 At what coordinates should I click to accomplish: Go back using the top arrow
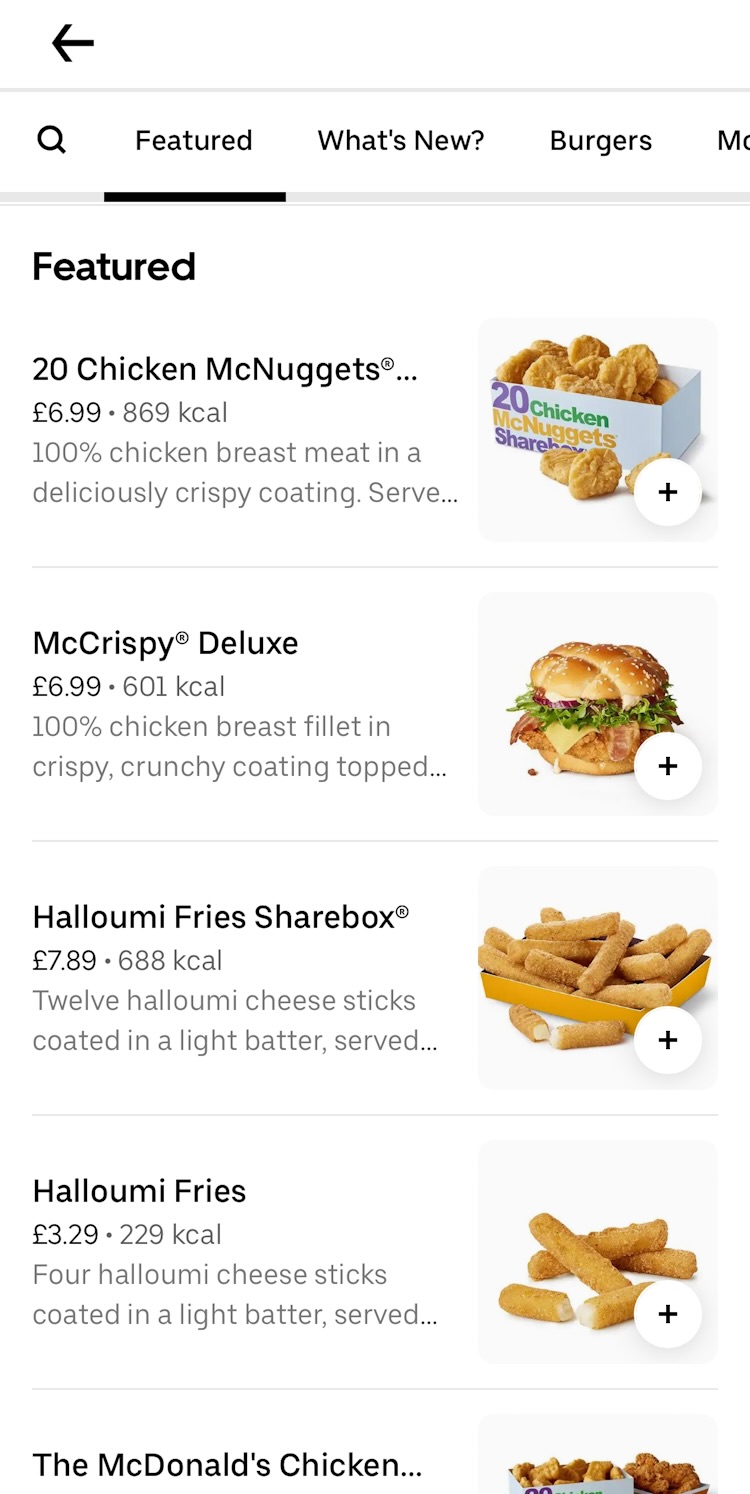click(x=72, y=43)
